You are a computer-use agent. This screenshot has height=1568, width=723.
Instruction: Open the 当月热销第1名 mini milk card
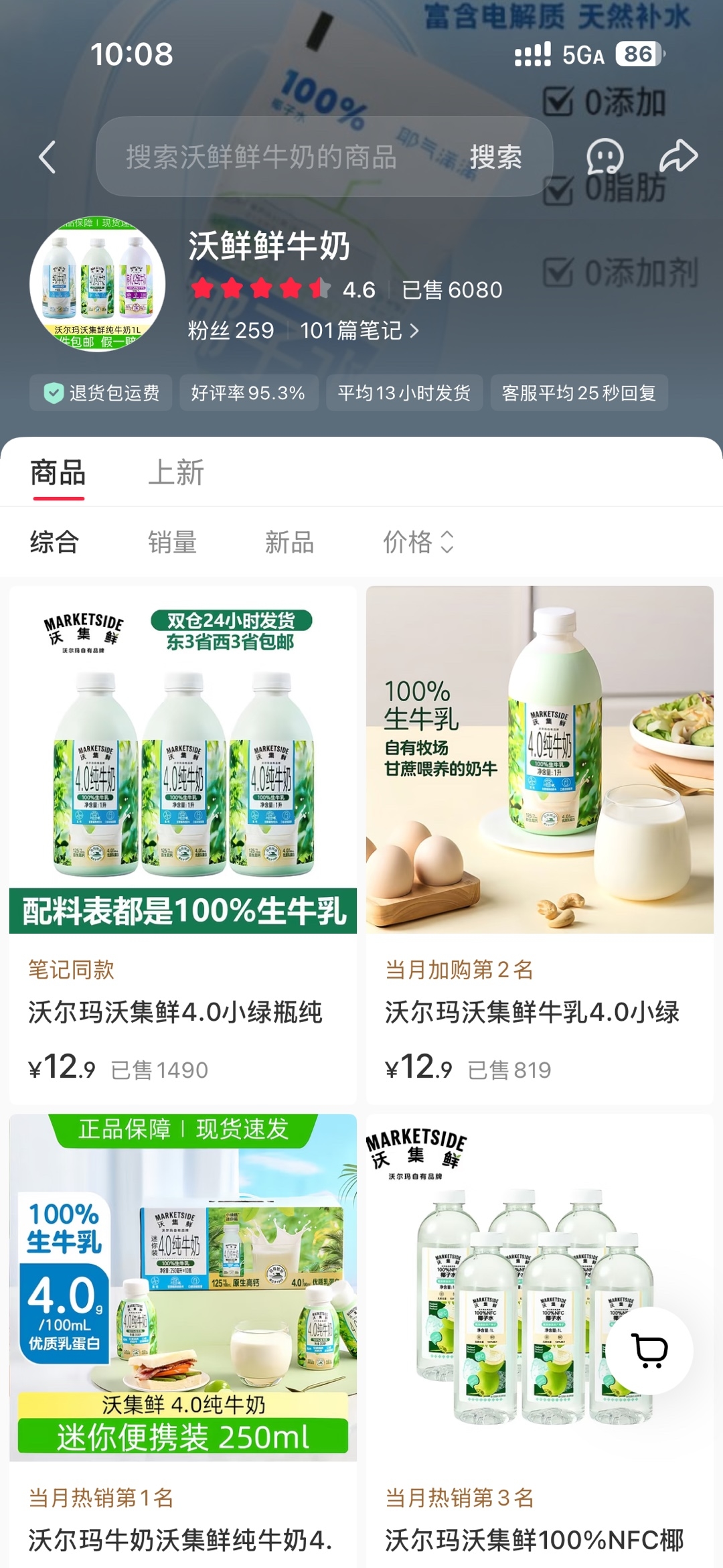pyautogui.click(x=183, y=1340)
